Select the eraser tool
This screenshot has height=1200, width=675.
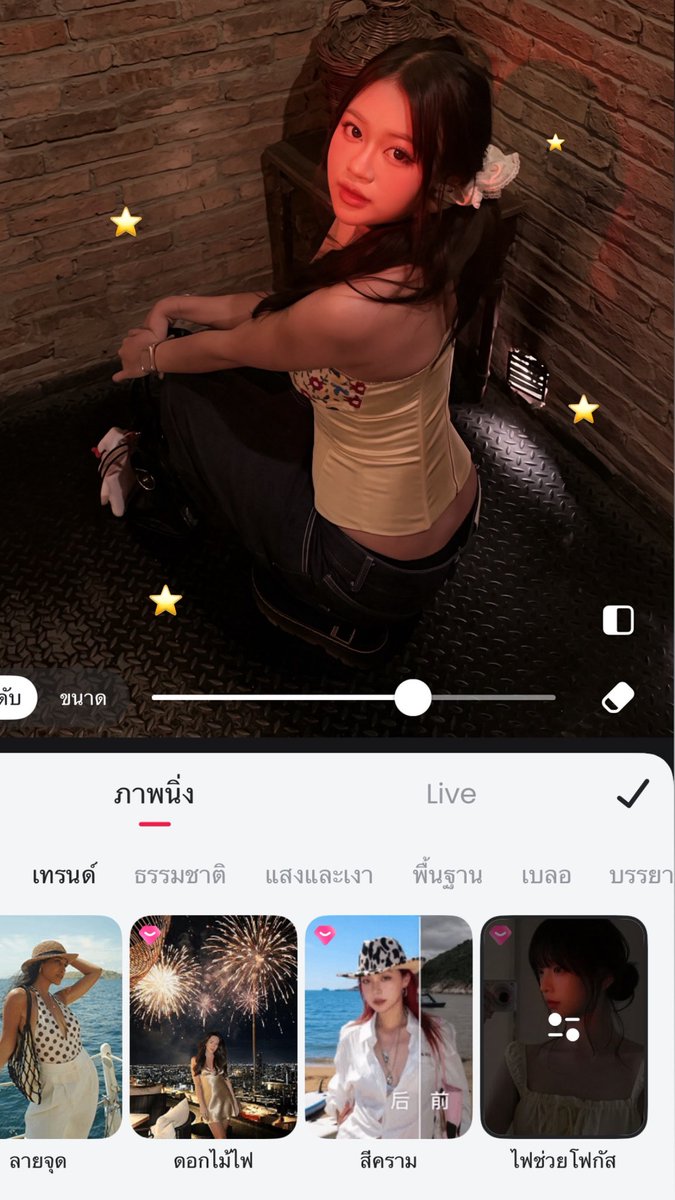pos(618,697)
